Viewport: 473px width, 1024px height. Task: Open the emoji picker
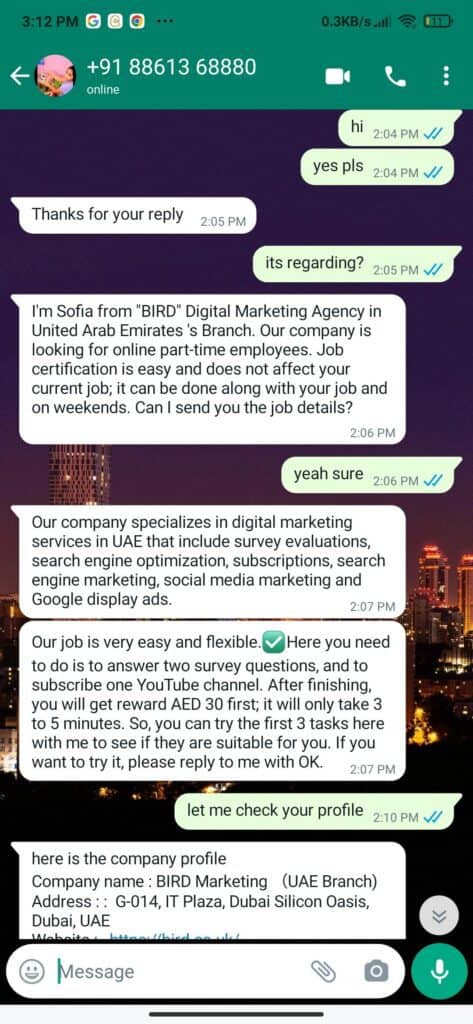(31, 972)
